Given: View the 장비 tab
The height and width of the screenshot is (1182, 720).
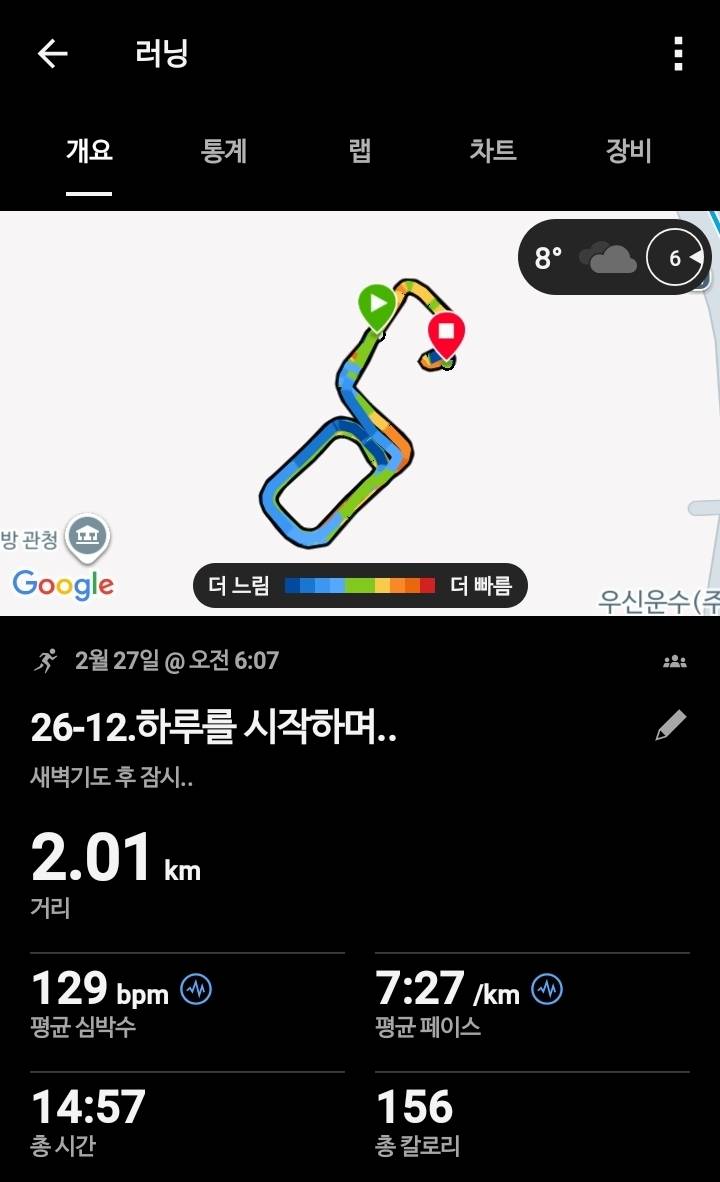Looking at the screenshot, I should 626,151.
